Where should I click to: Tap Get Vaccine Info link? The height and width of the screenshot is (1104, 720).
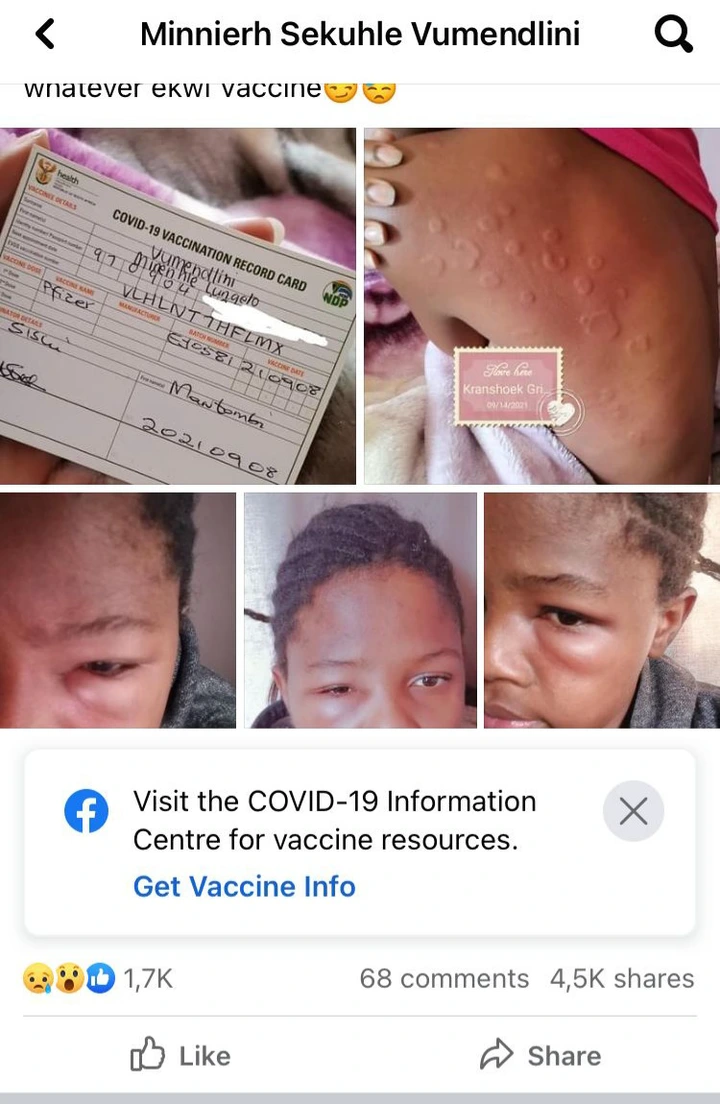coord(244,886)
